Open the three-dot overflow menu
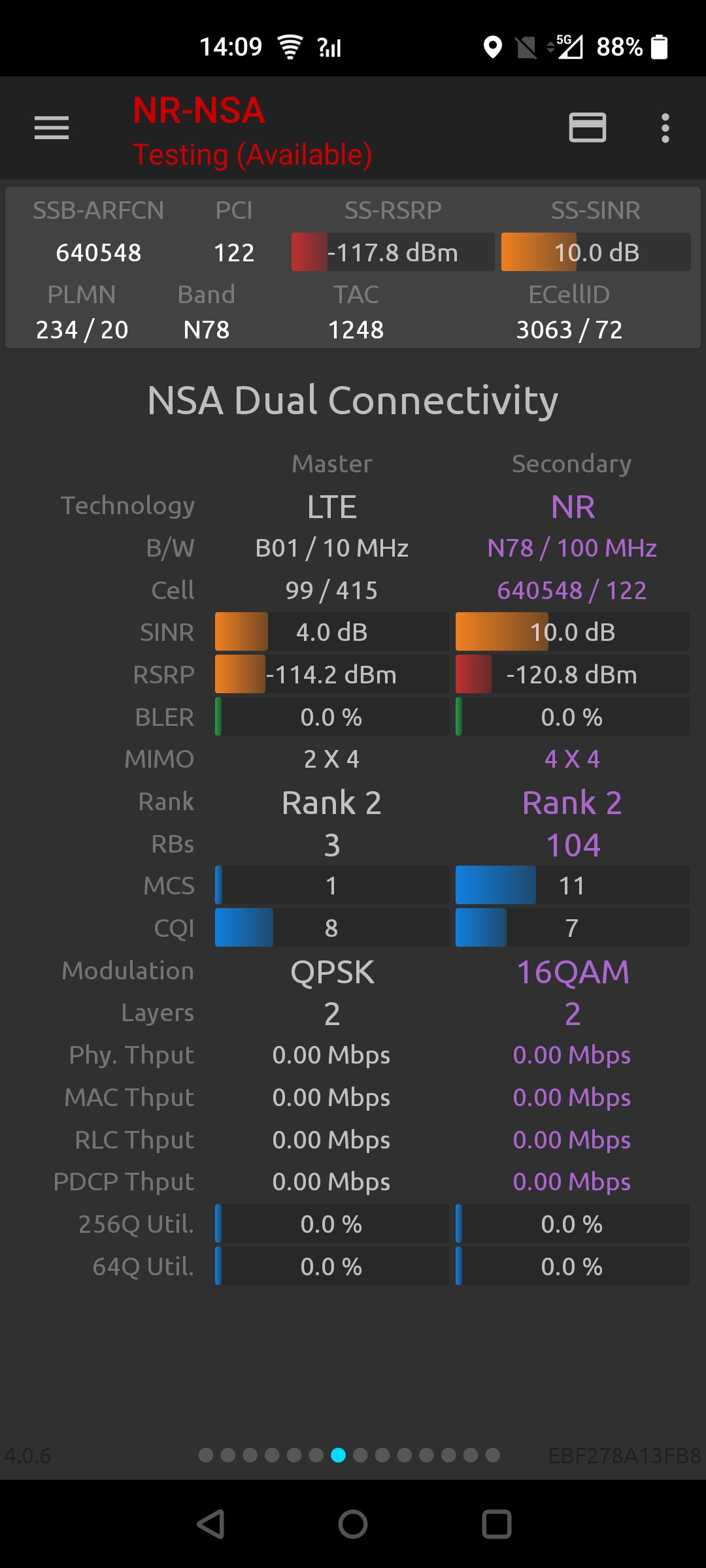Screen dimensions: 706x1568 coord(665,128)
